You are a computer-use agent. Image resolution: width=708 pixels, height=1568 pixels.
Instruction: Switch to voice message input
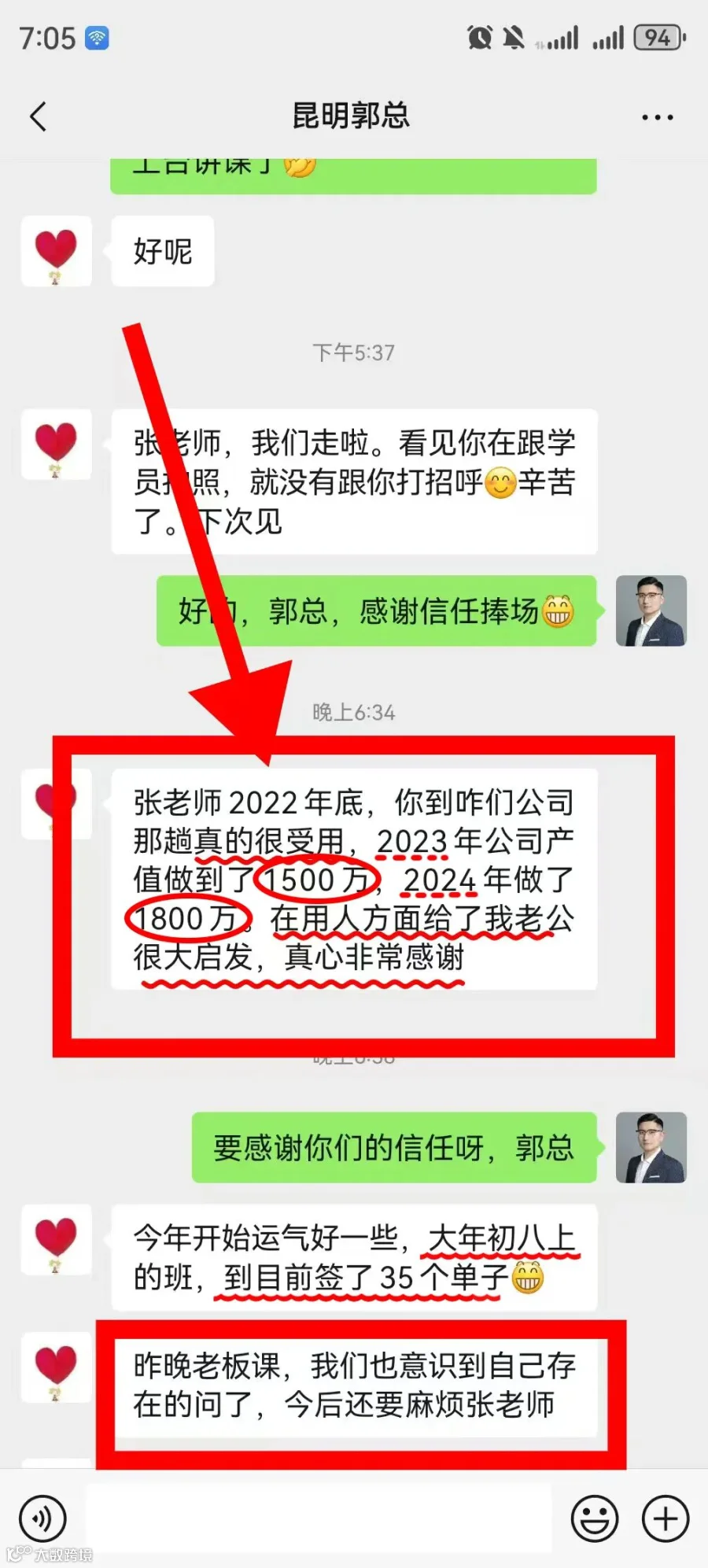[x=42, y=1518]
